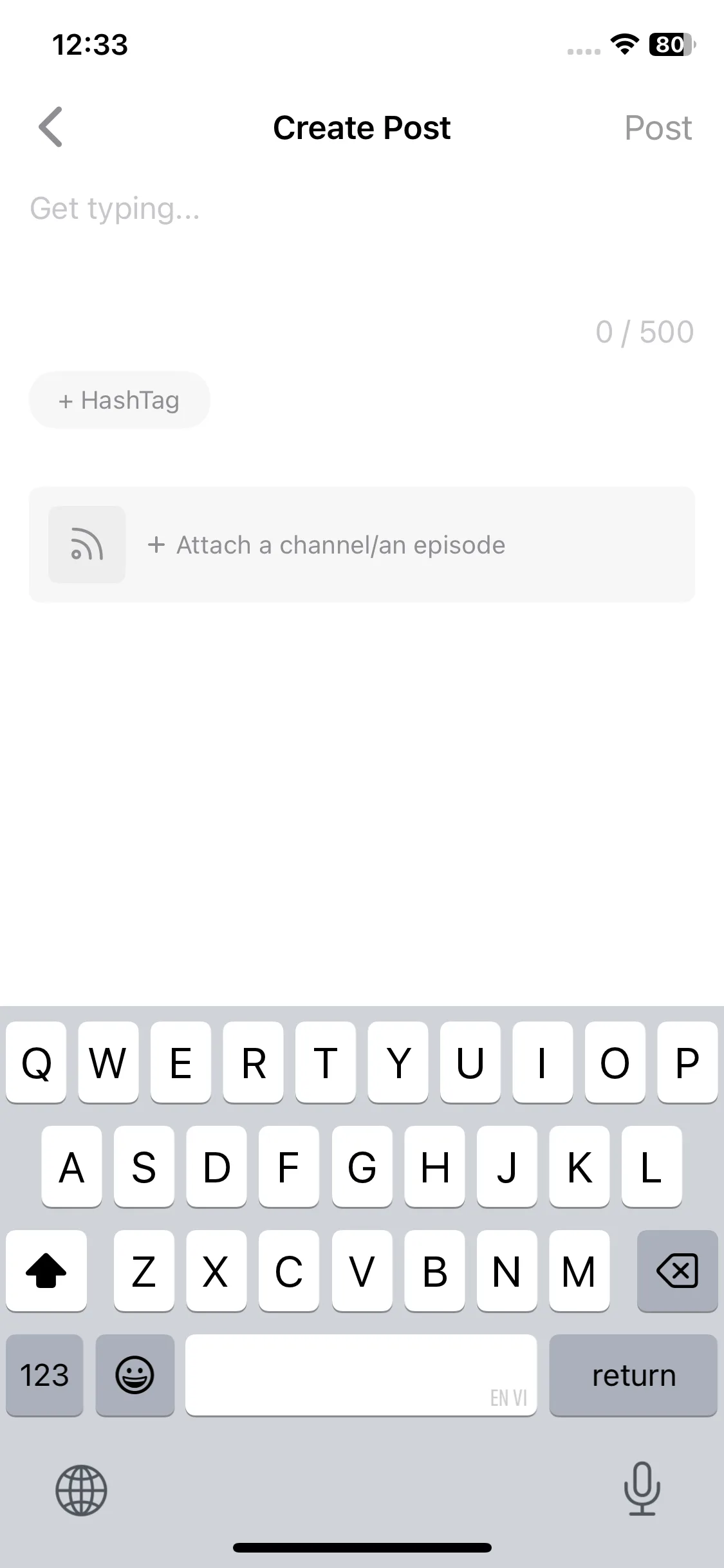Go back from Create Post
This screenshot has height=1568, width=724.
click(x=51, y=127)
